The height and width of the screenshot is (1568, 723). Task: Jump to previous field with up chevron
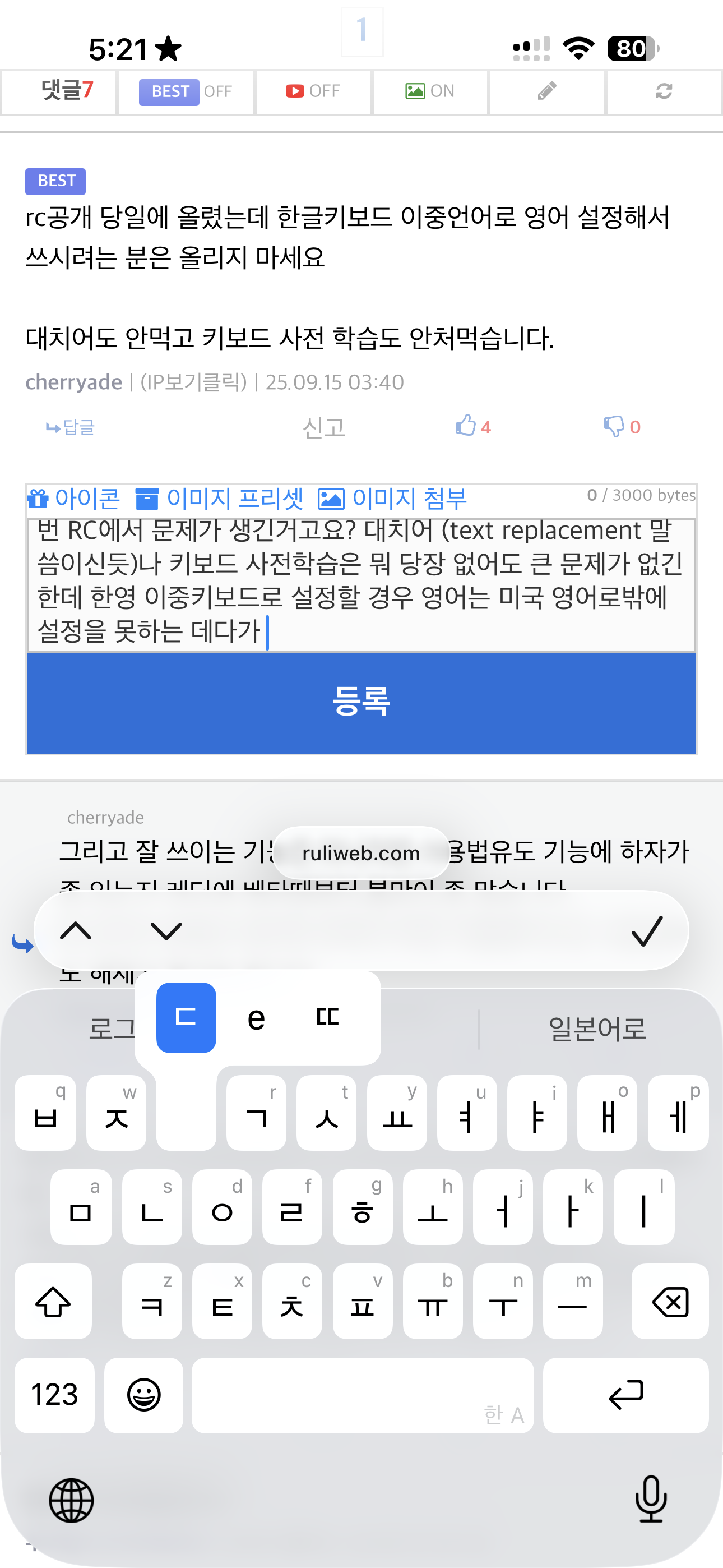point(76,931)
